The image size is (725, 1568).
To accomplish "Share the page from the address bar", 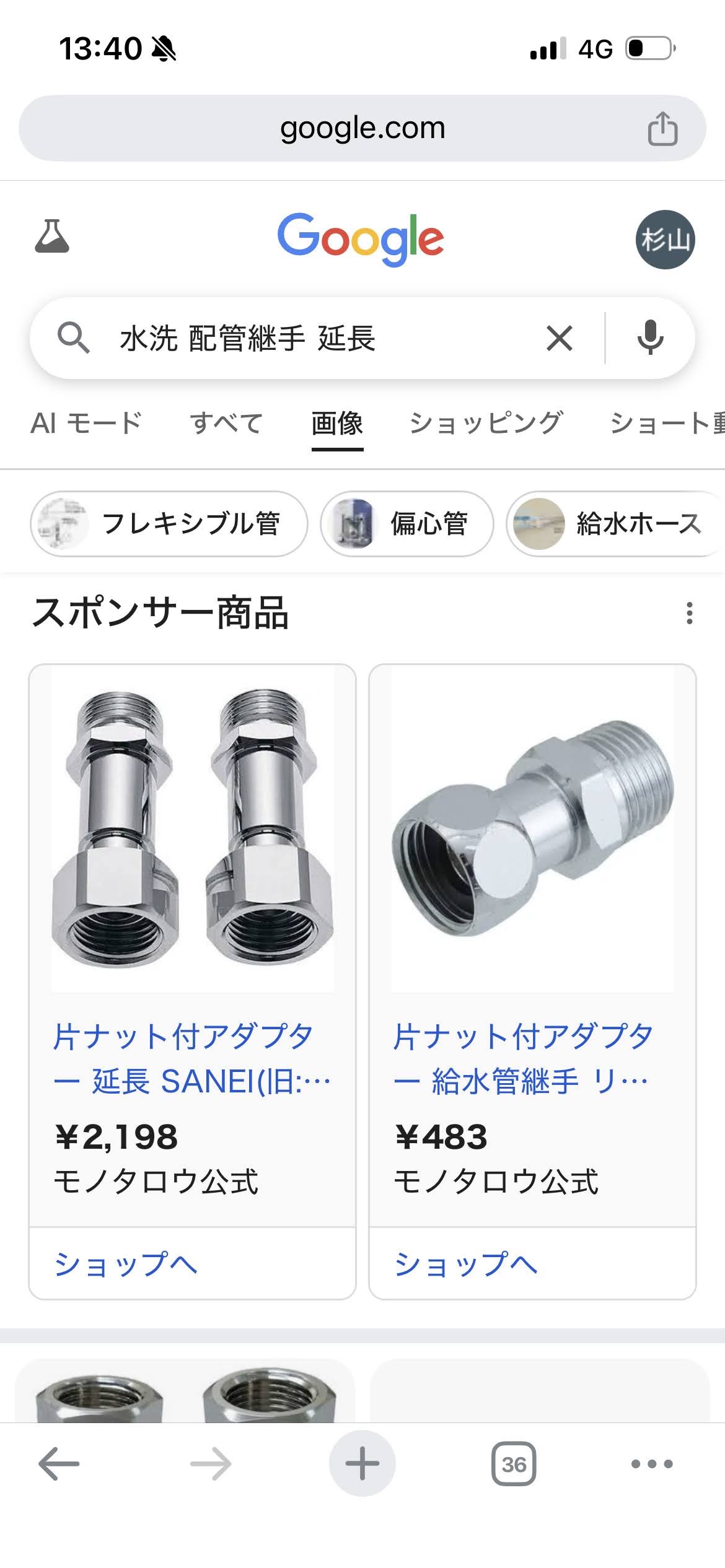I will click(x=662, y=128).
